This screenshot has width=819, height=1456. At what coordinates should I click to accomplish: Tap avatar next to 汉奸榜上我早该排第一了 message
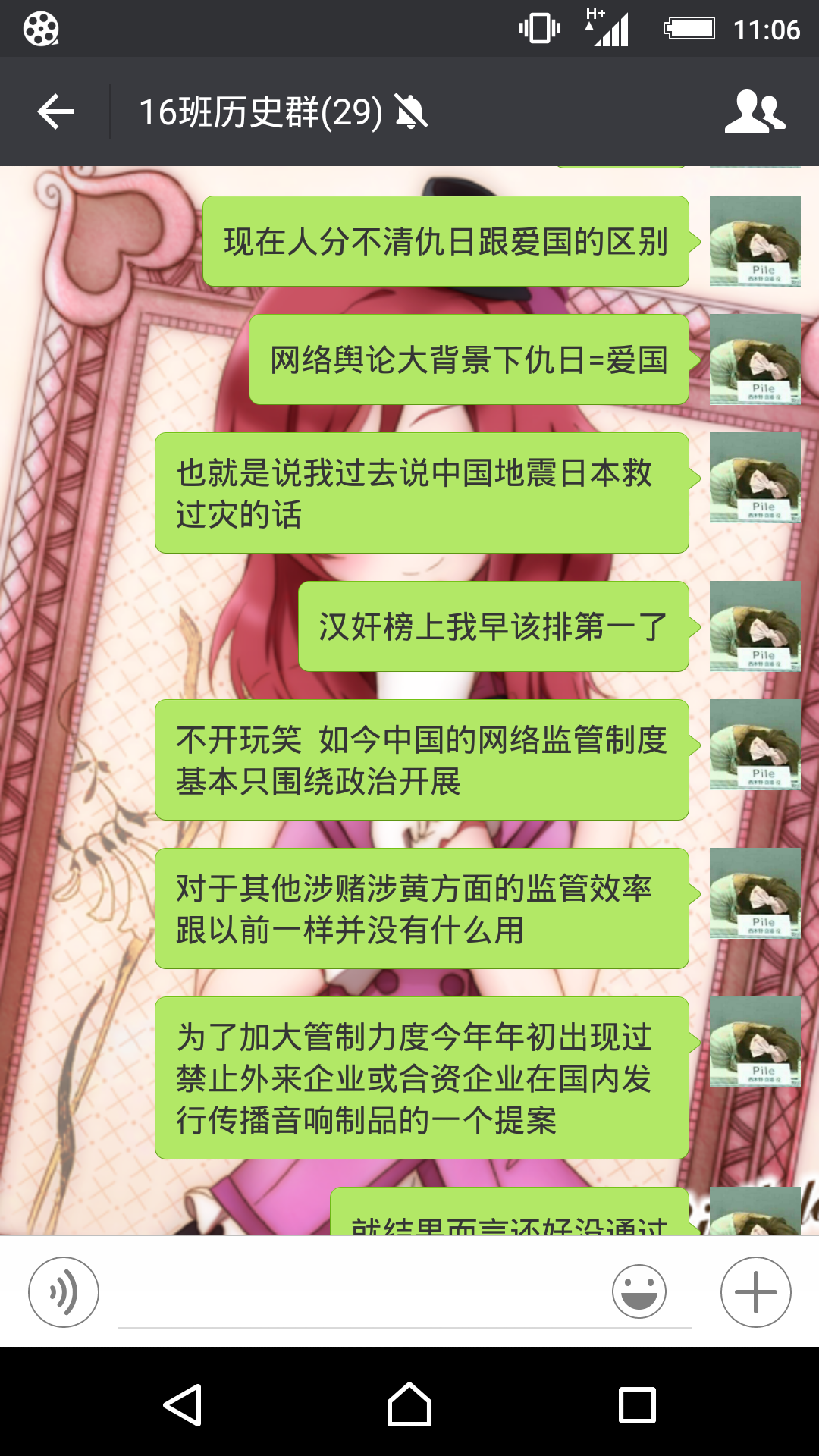tap(755, 626)
